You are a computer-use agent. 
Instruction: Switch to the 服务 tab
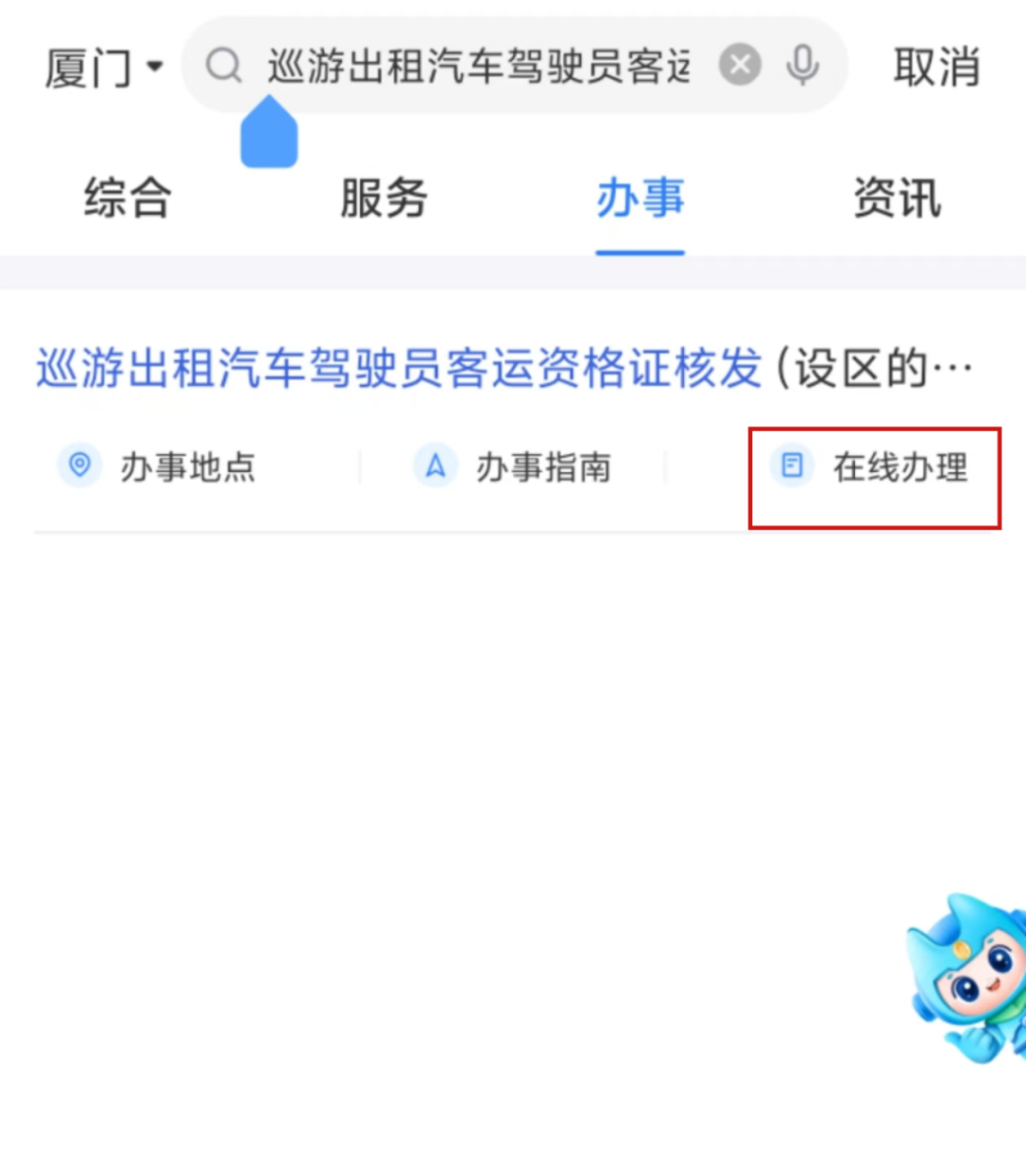(x=384, y=199)
